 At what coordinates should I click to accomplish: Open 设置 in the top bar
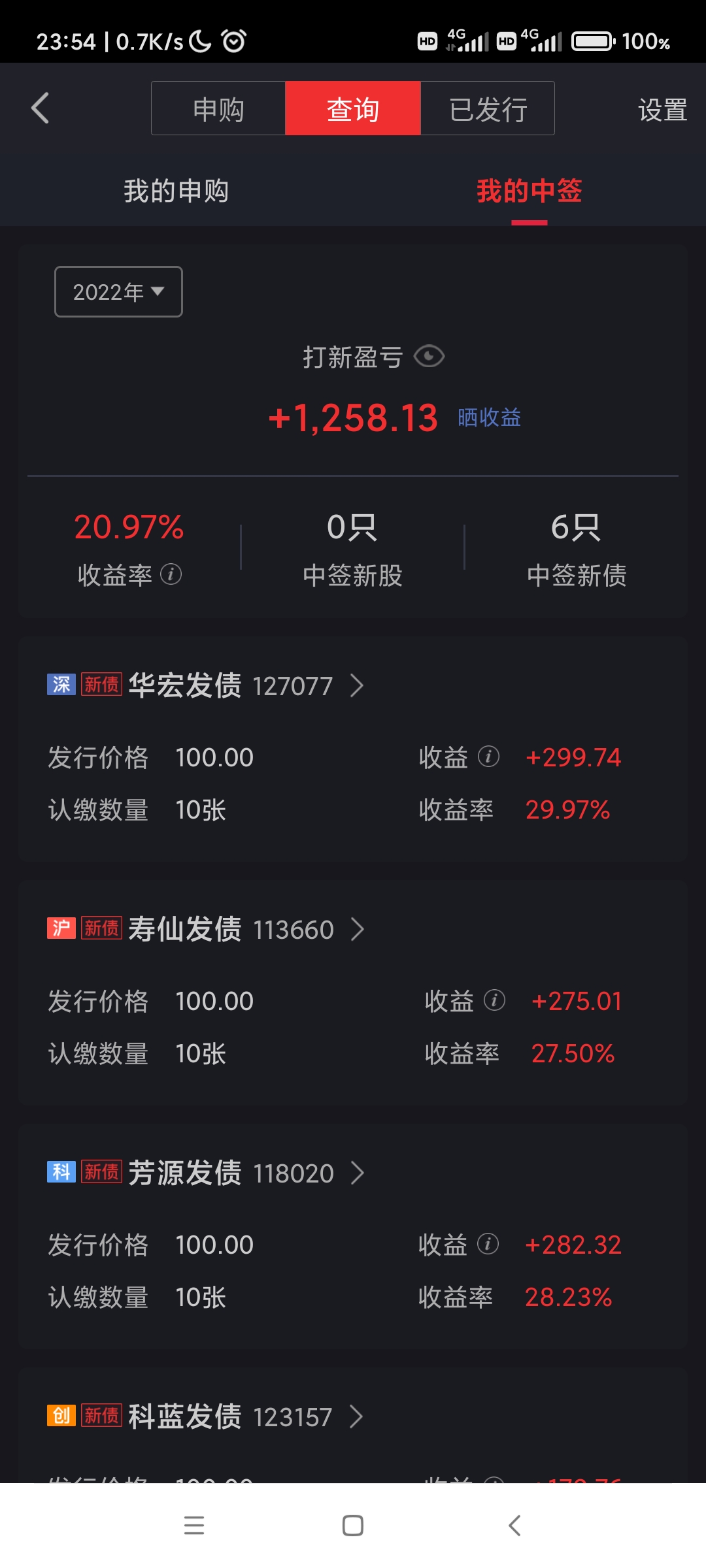tap(662, 110)
